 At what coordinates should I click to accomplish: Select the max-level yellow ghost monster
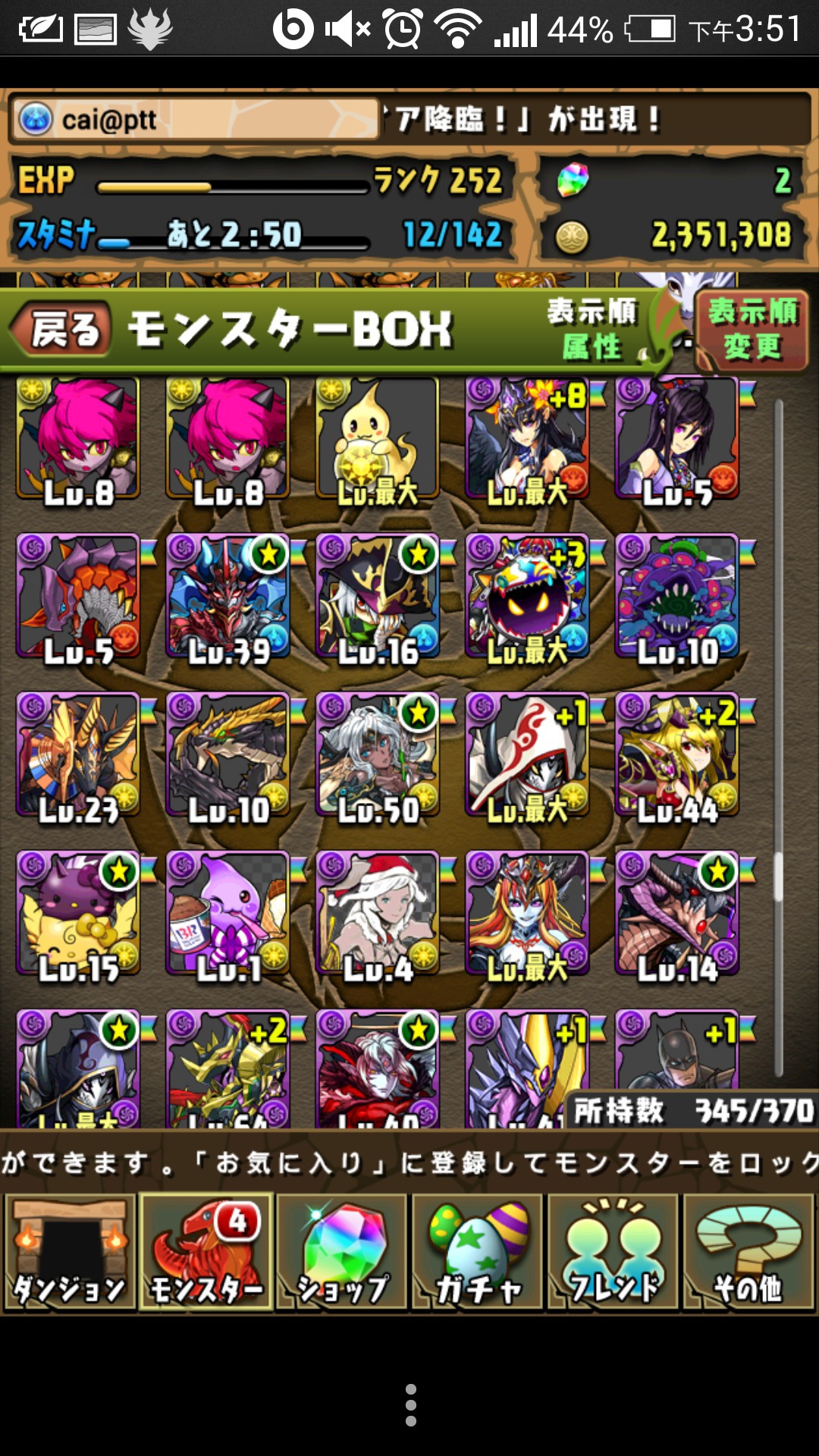pos(378,439)
